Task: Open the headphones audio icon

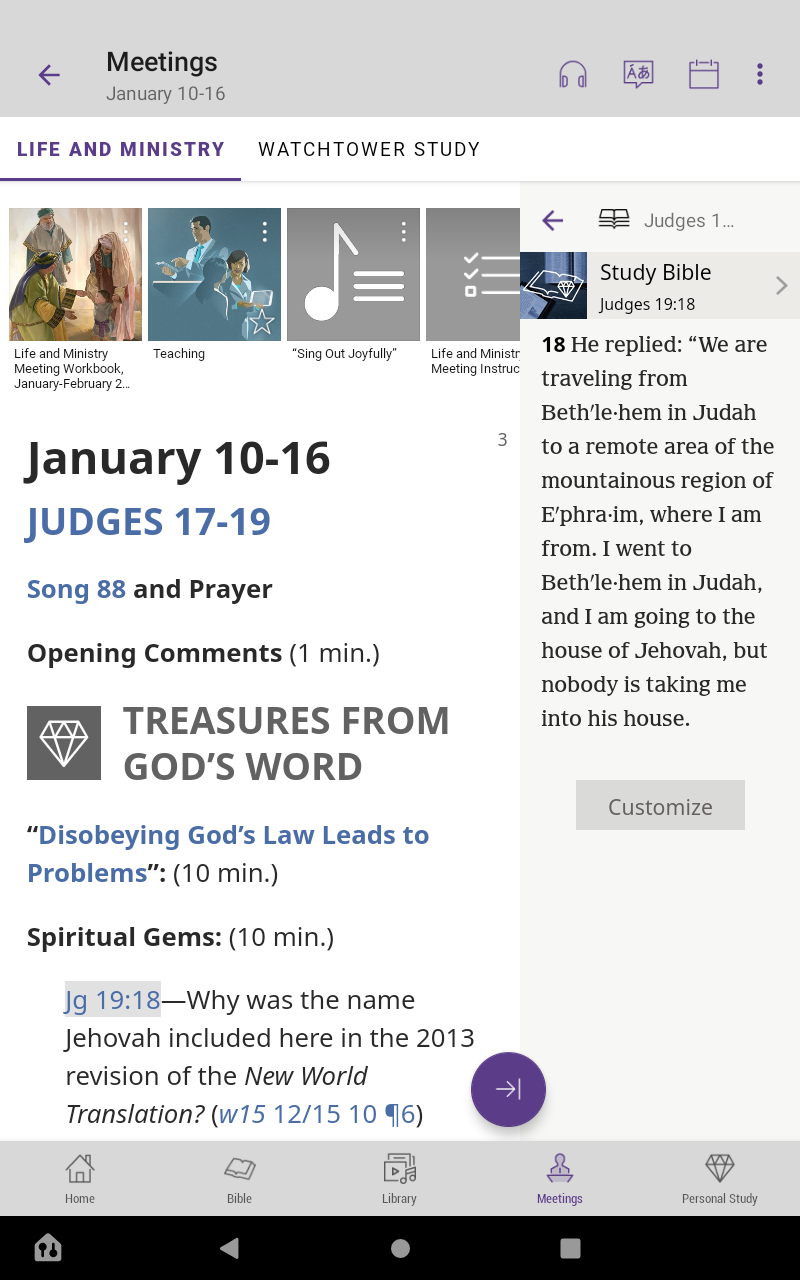Action: (571, 74)
